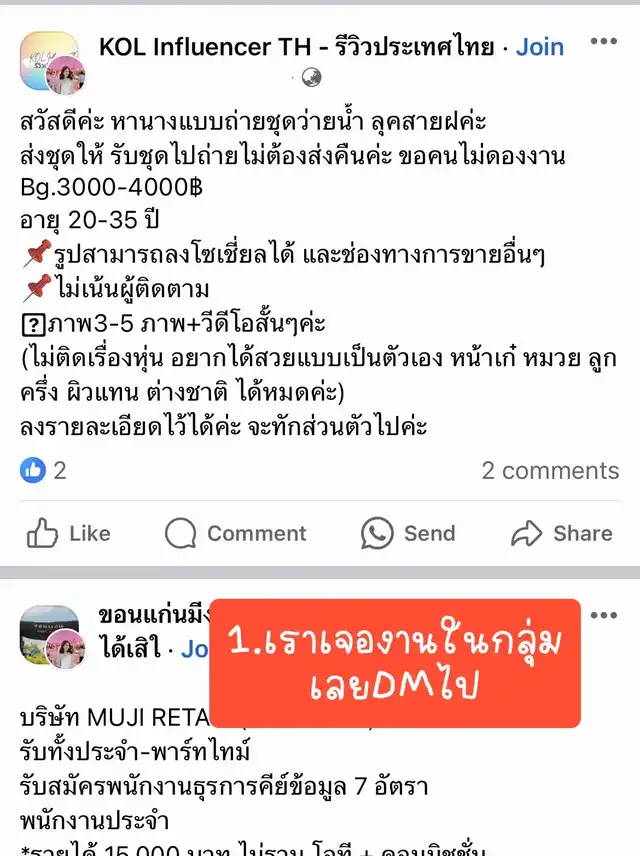The image size is (640, 856).
Task: Join the KOL Influencer TH group
Action: click(539, 47)
